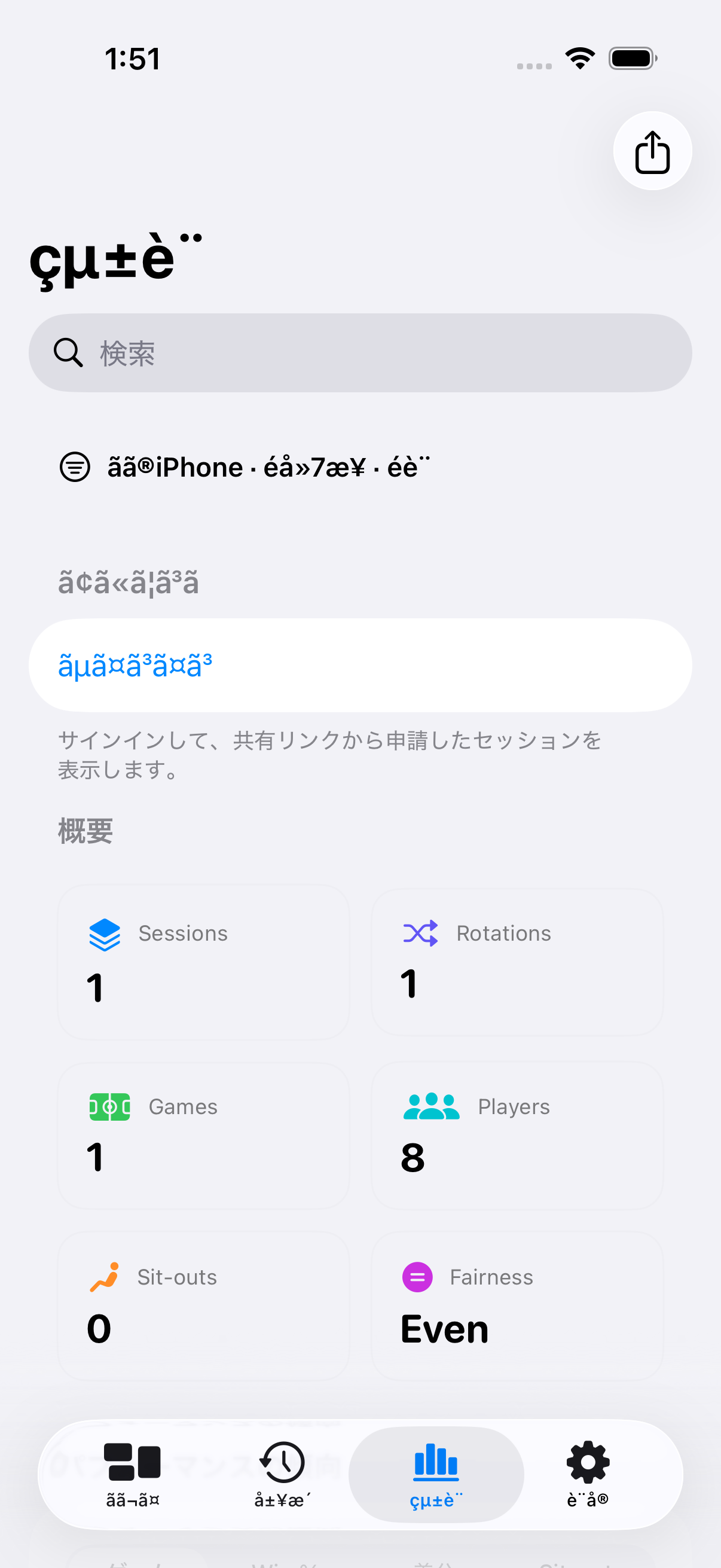Tap the blue sign-in button
Viewport: 721px width, 1568px height.
click(x=135, y=666)
